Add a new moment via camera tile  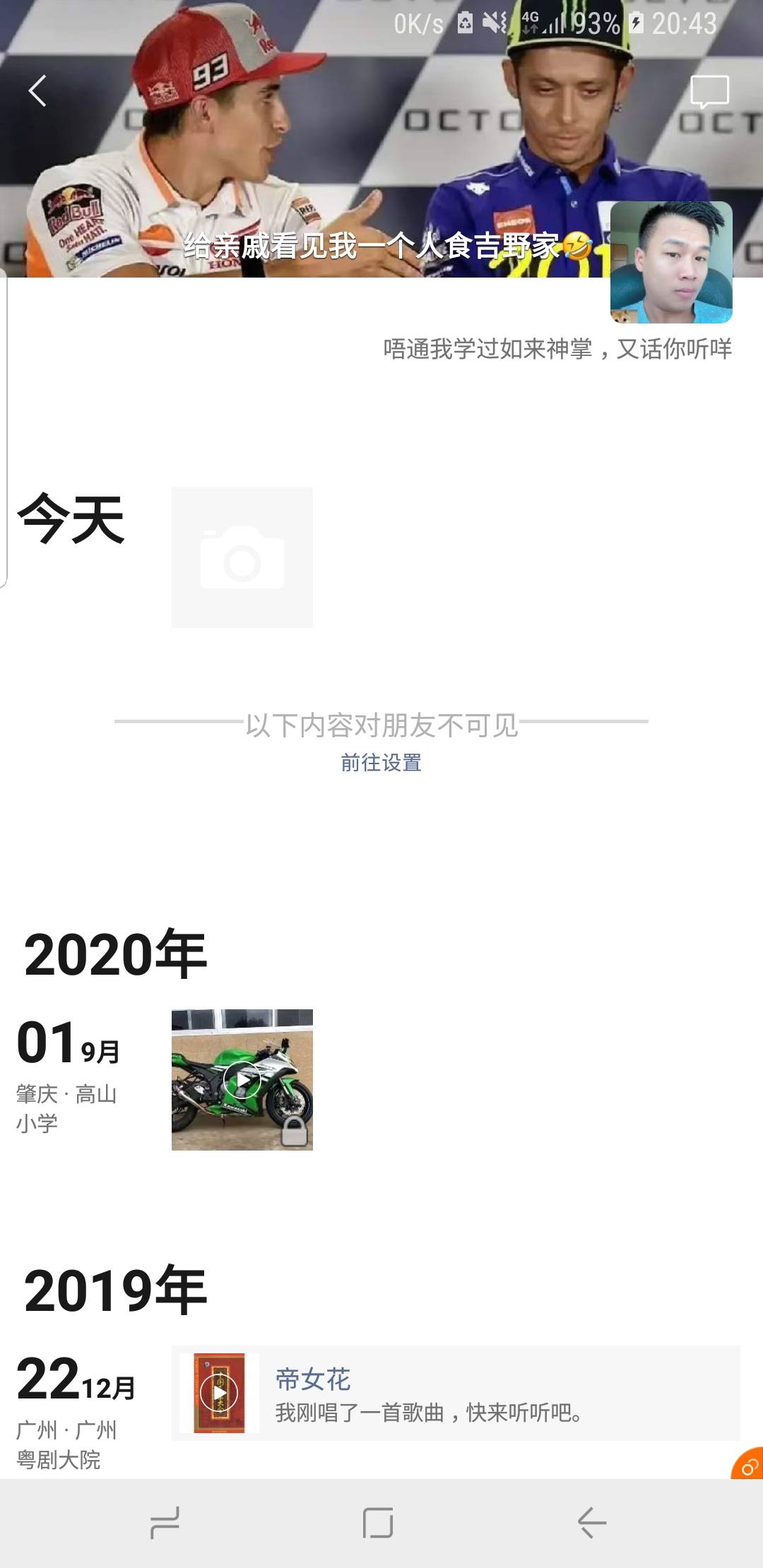coord(242,557)
